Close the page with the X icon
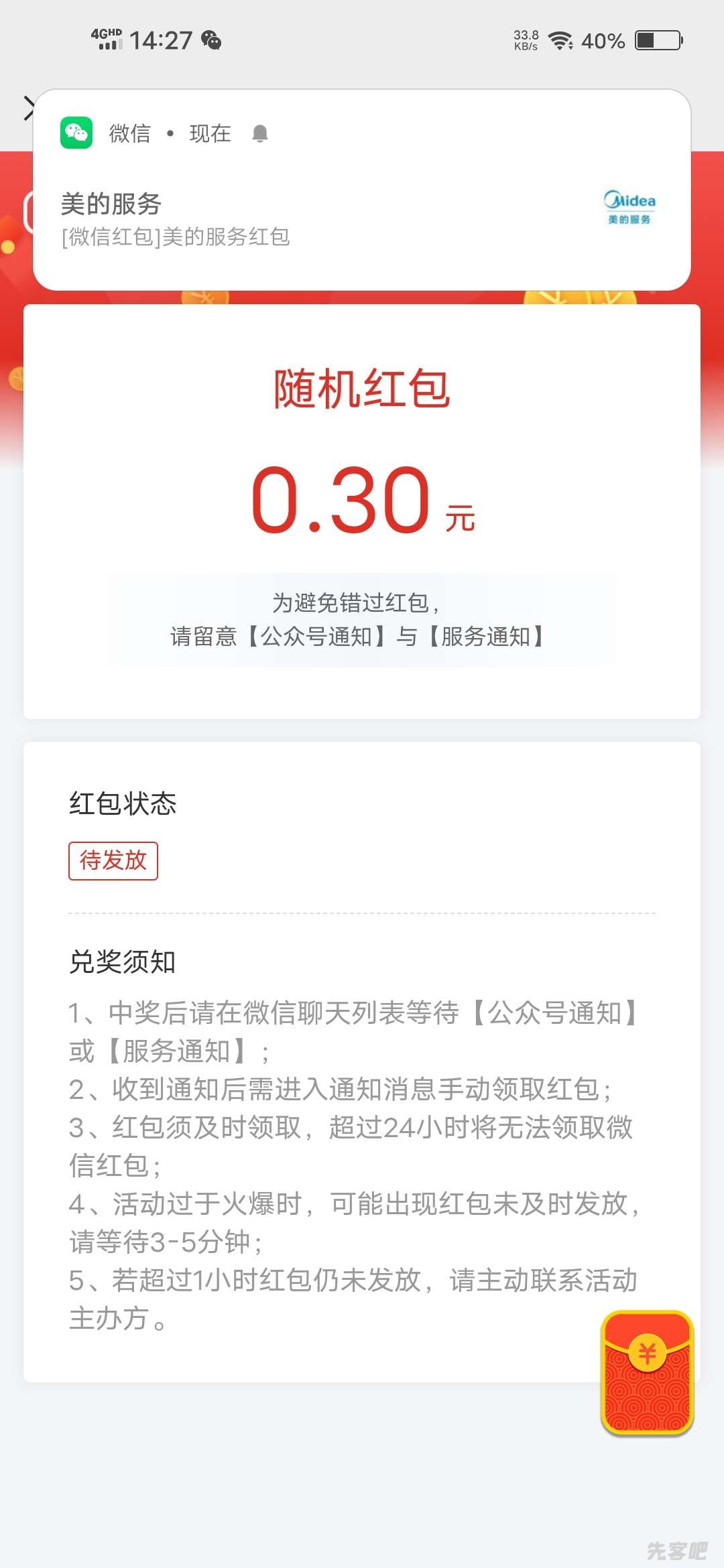Screen dimensions: 724x1568 coord(27,109)
